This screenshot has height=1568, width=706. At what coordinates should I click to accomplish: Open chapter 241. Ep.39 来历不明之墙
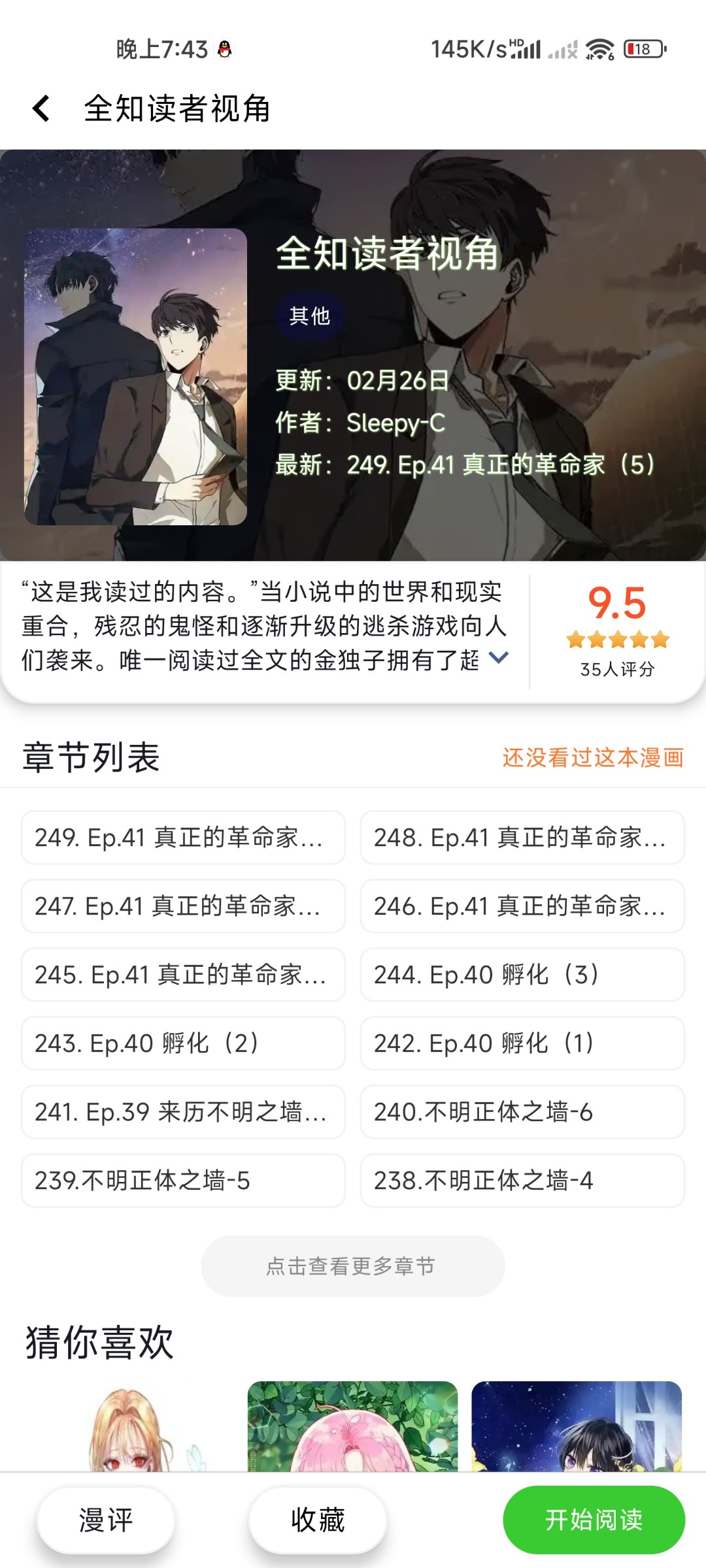tap(183, 1112)
